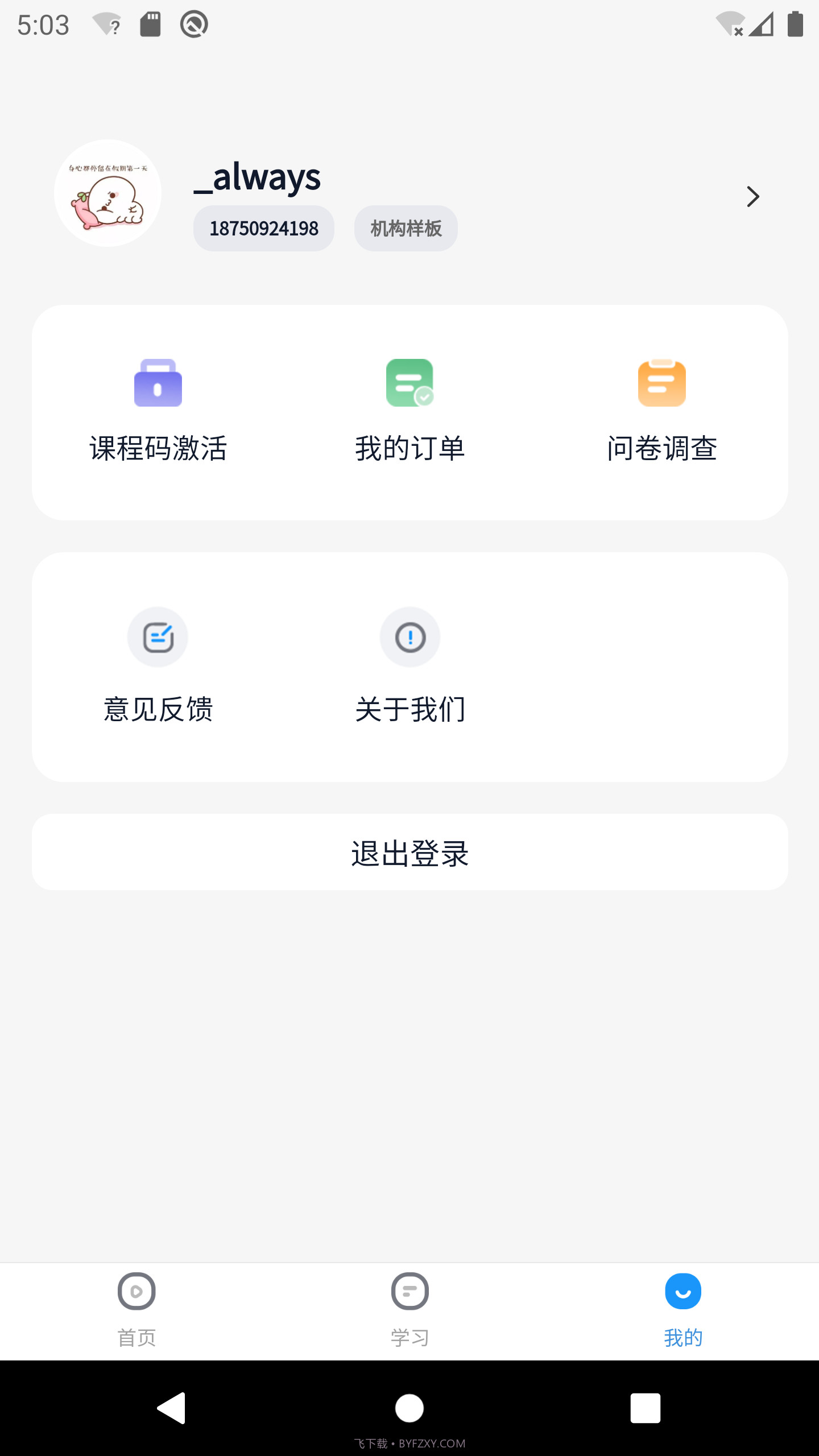Open 课程码激活 course code activation

coord(158,449)
